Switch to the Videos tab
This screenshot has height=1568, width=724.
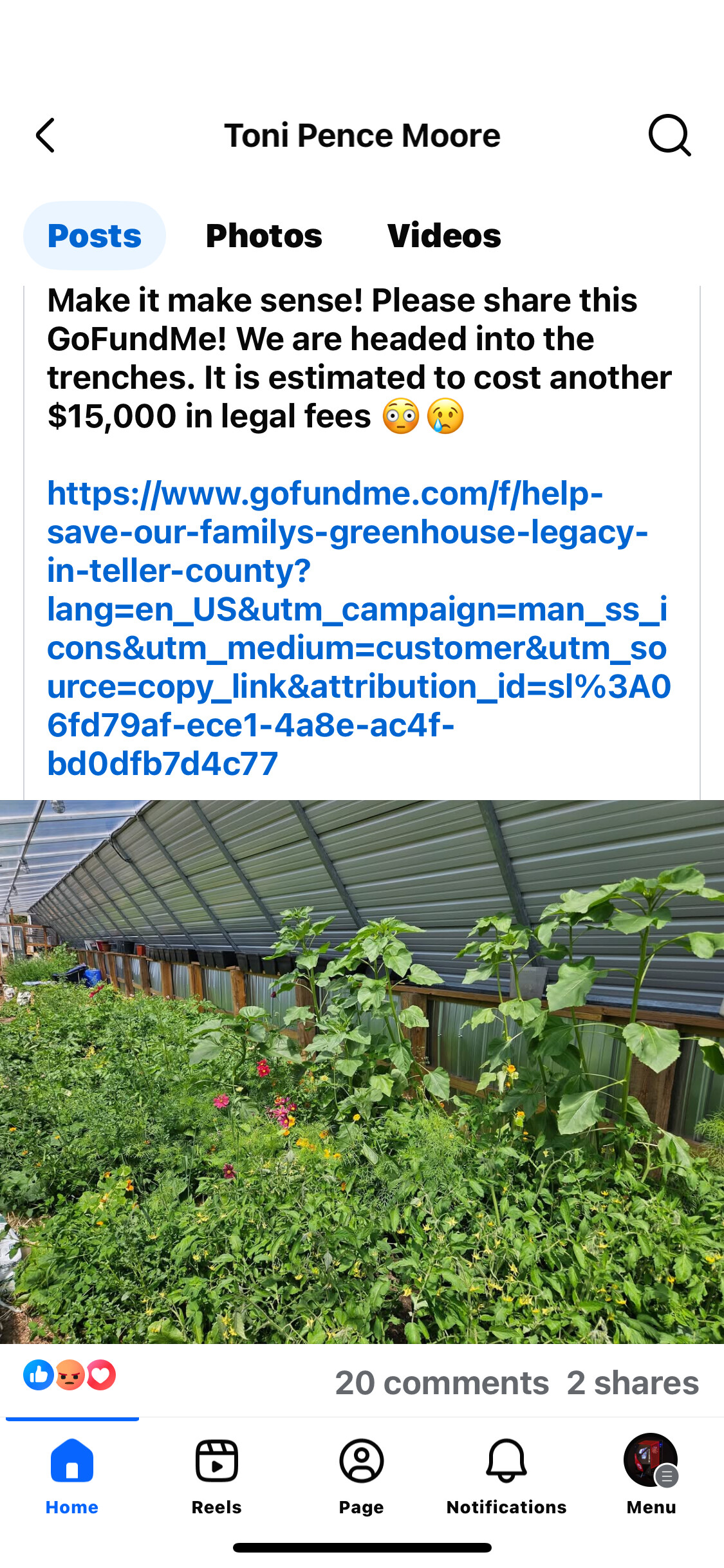point(444,236)
